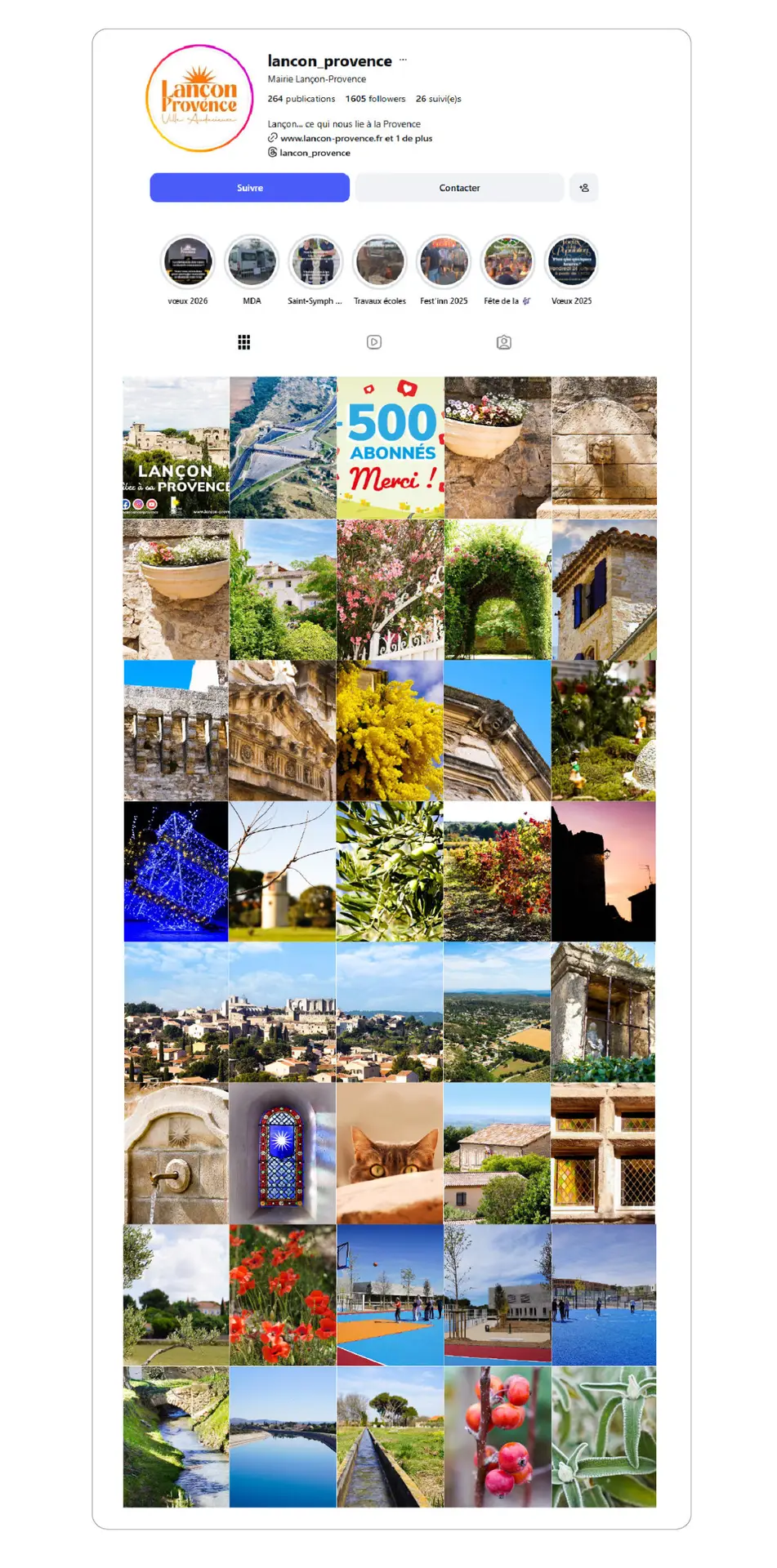The image size is (777, 1568).
Task: Open the Fest'inn 2025 highlight
Action: click(444, 262)
